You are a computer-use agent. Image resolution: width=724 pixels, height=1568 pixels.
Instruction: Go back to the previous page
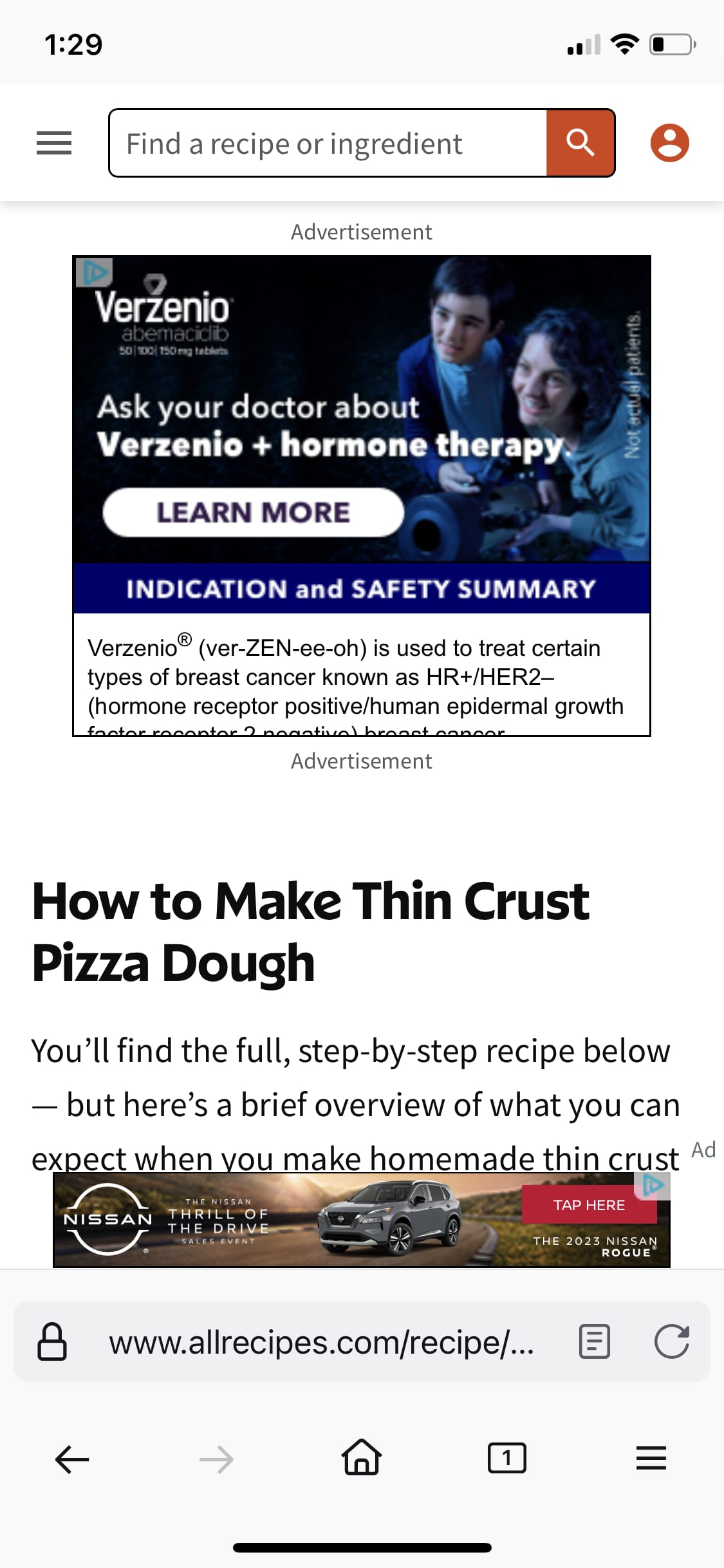point(72,1459)
